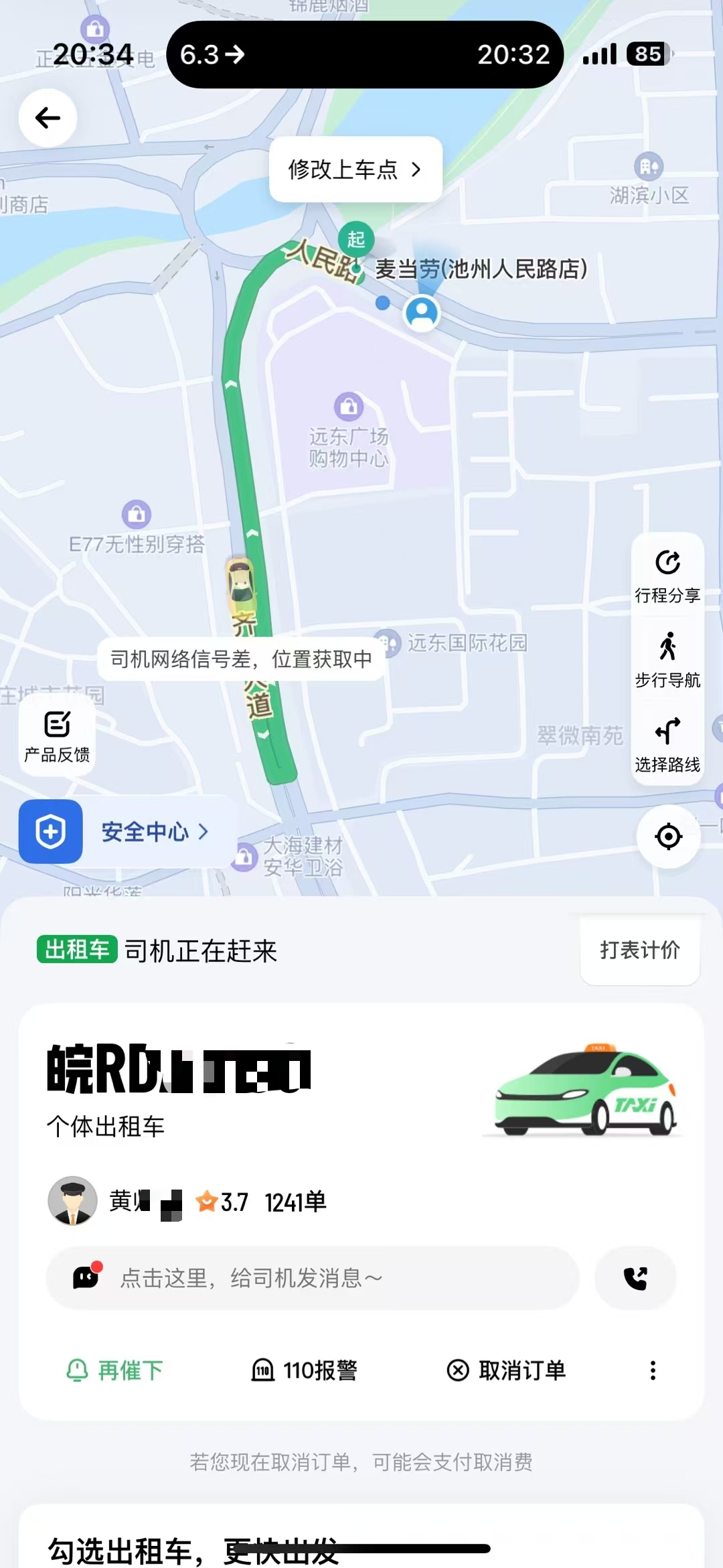Tap the driver avatar photo

coord(72,1202)
